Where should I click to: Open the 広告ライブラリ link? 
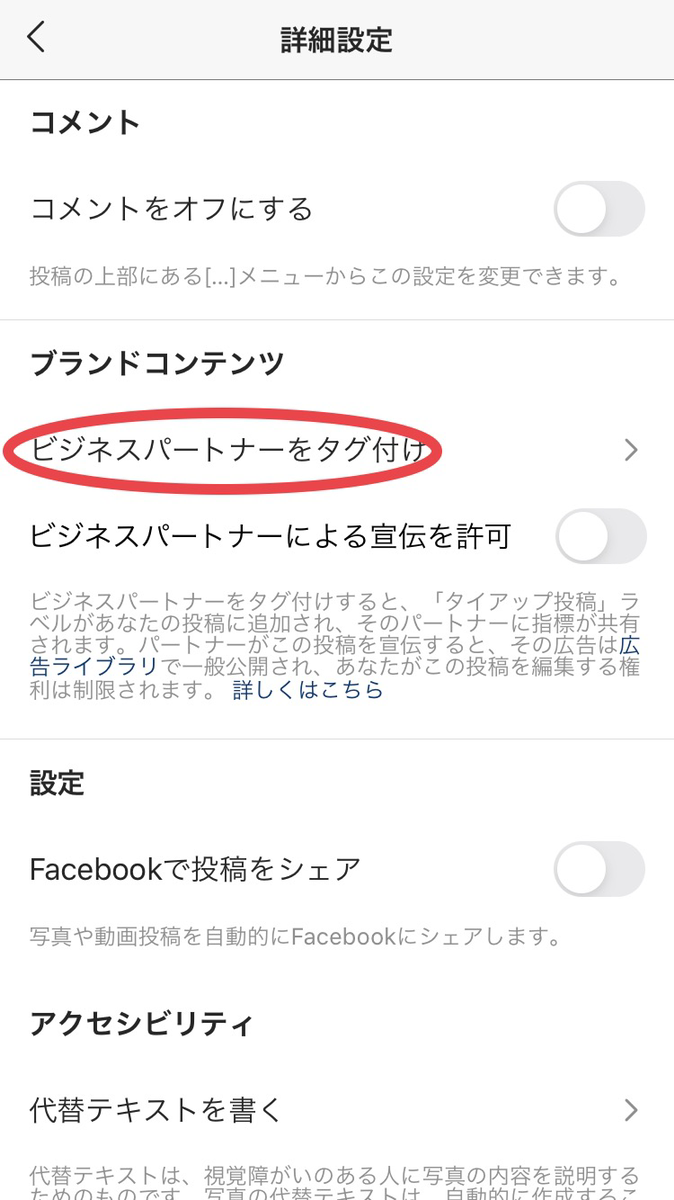93,666
